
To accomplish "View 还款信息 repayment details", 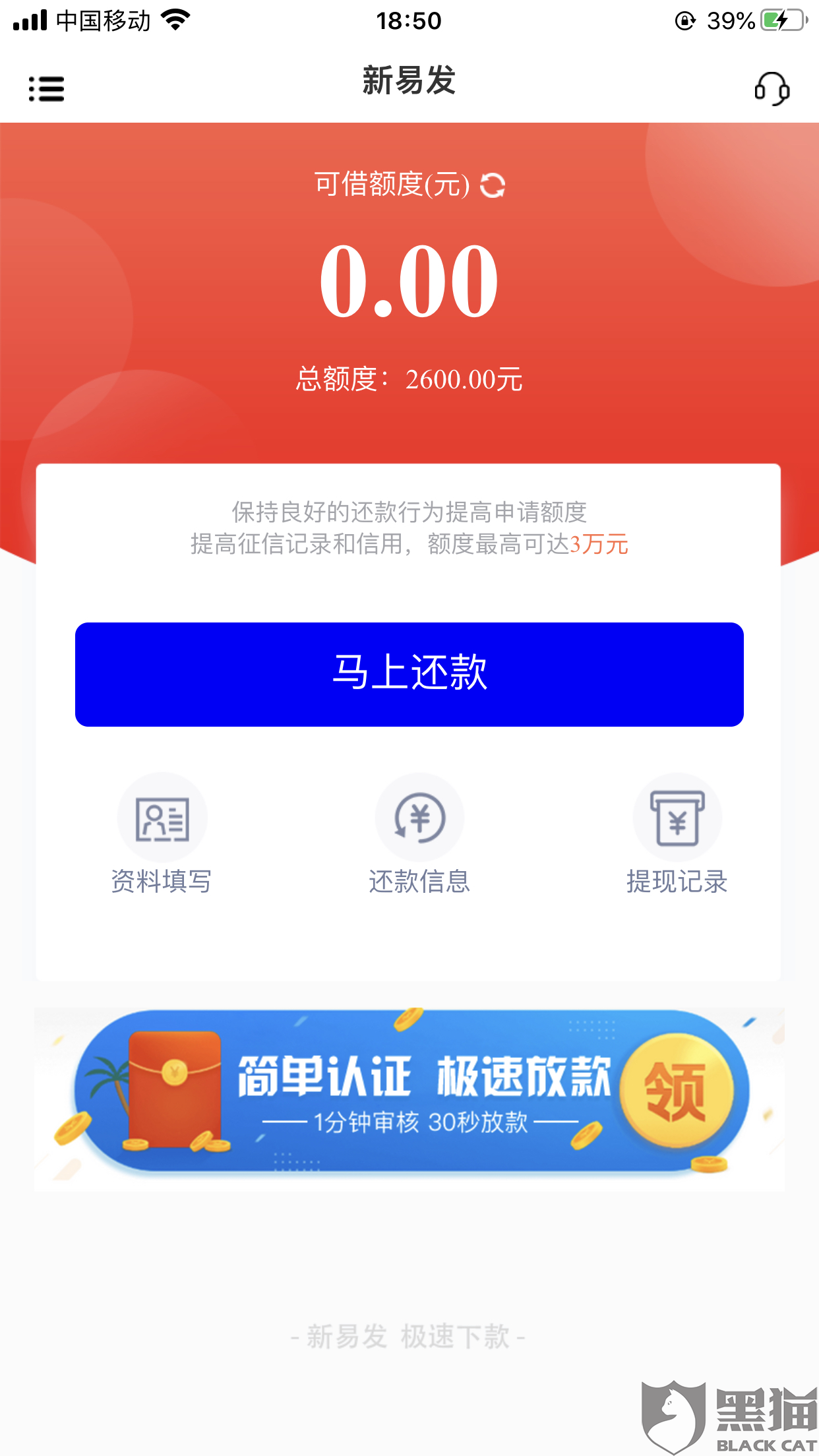I will click(x=419, y=835).
